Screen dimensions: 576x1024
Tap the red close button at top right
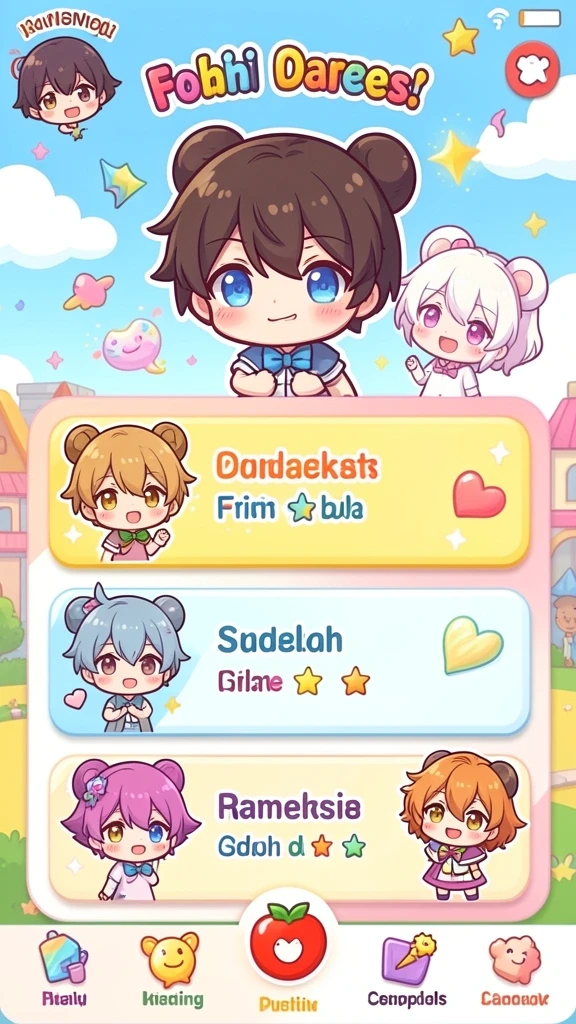(533, 69)
